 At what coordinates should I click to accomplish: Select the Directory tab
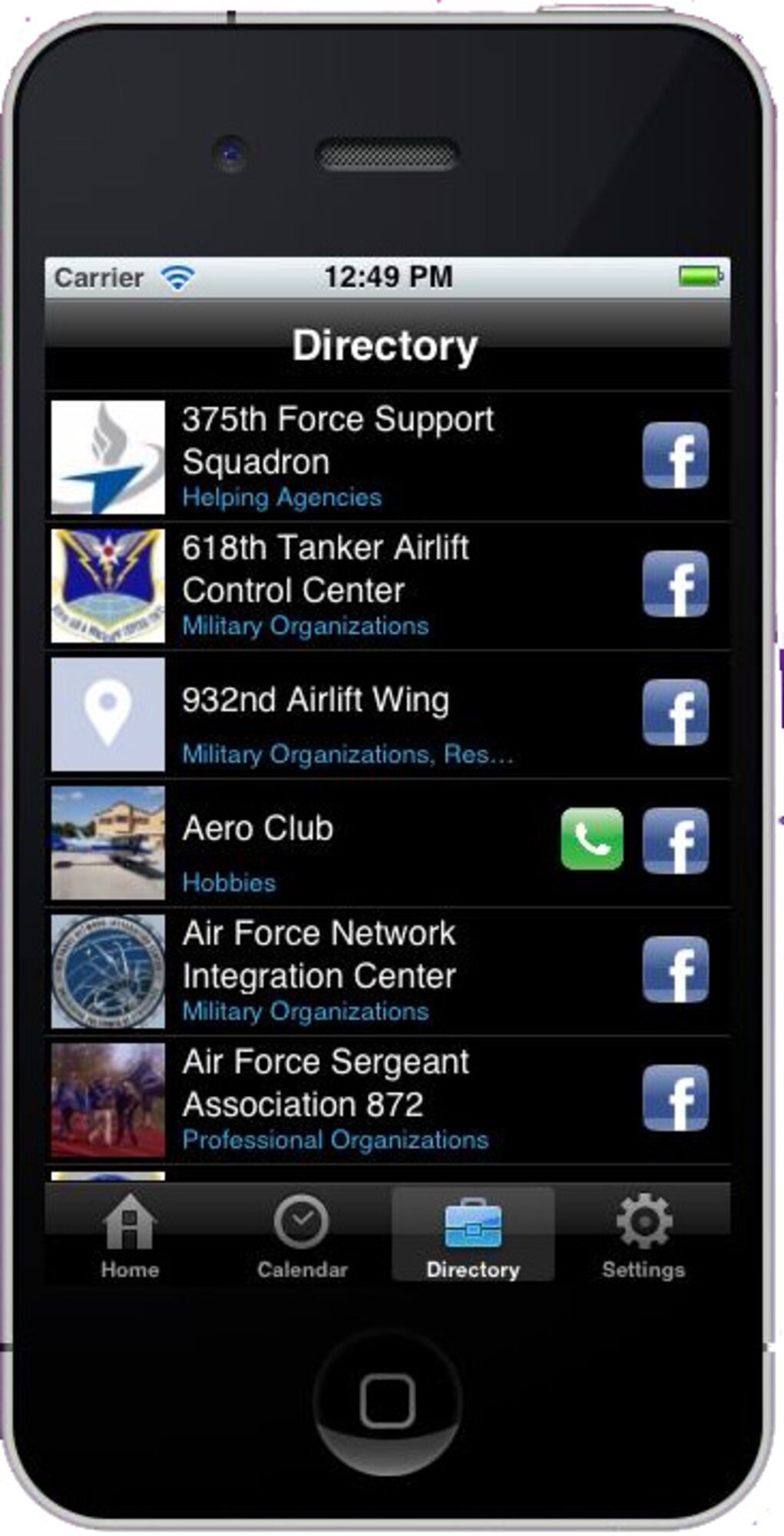(473, 1235)
